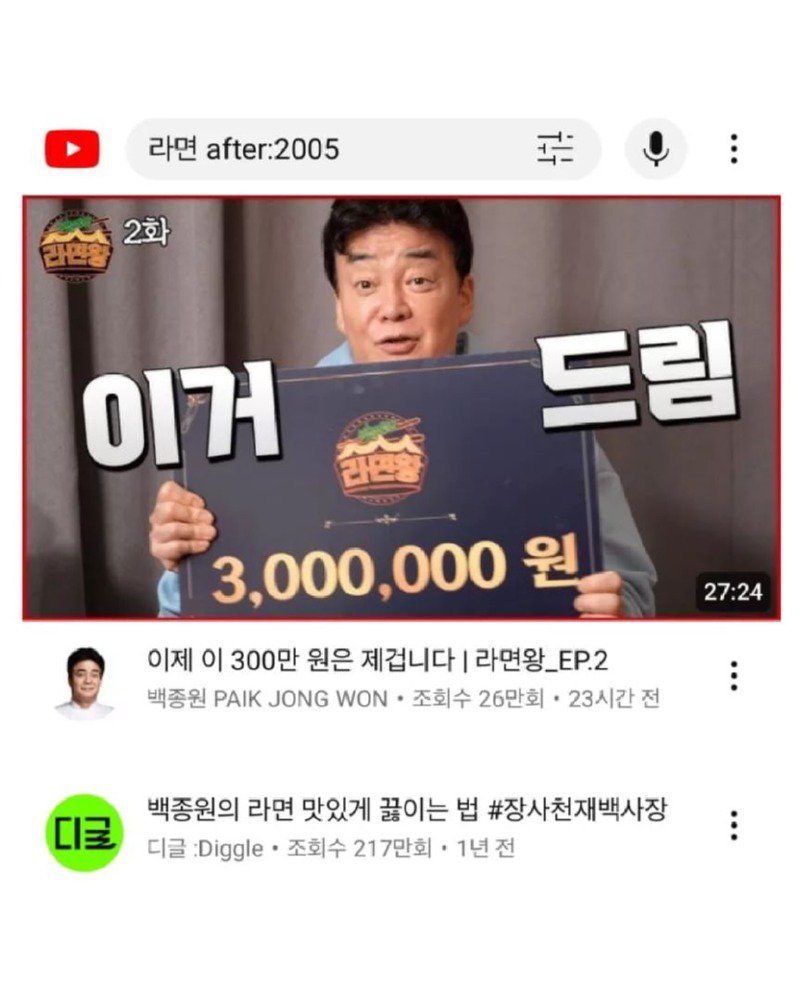Viewport: 800px width, 1000px height.
Task: Show more options for the 디글 video
Action: point(734,825)
